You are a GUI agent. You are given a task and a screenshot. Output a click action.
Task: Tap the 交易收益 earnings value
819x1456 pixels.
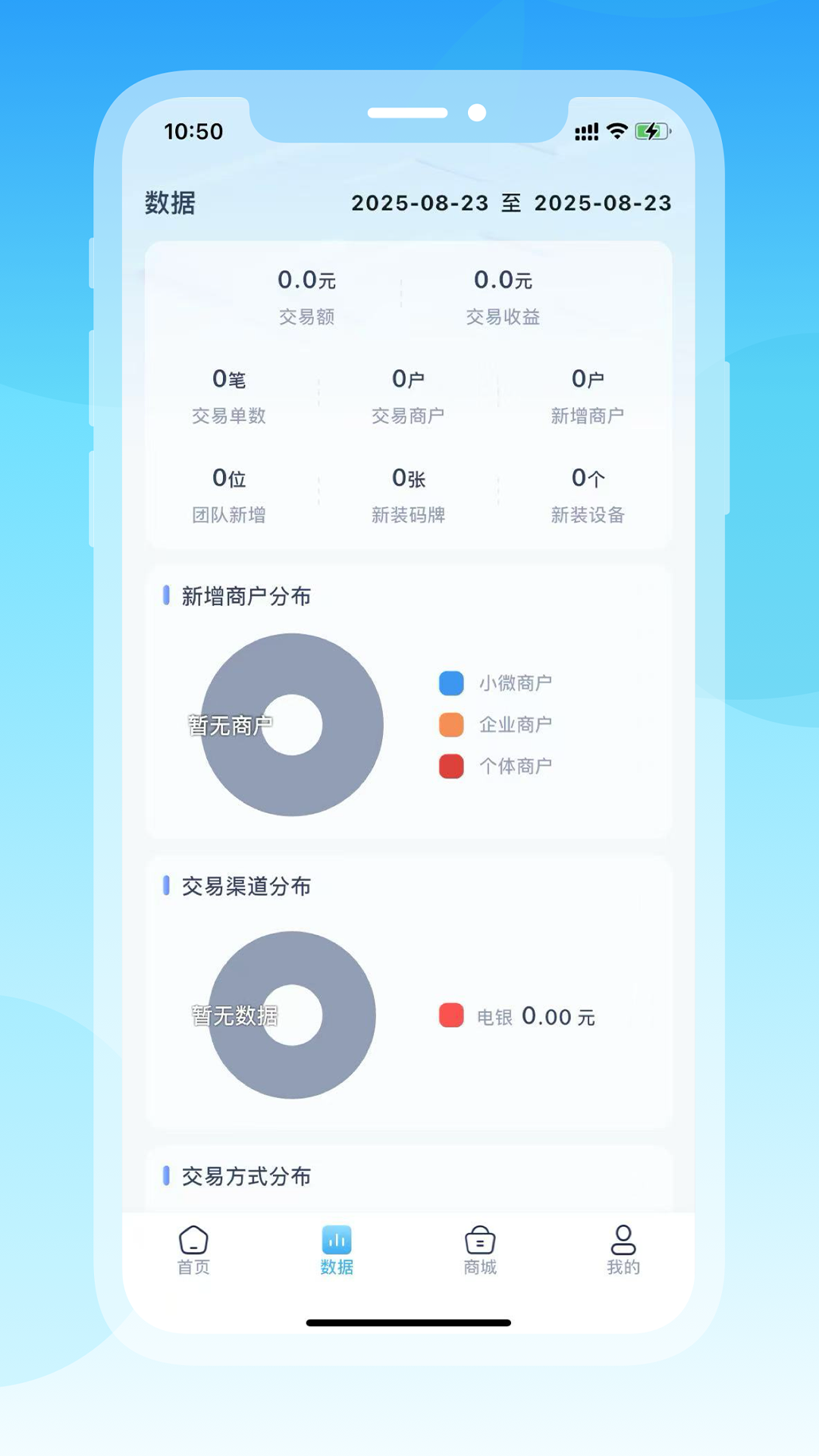pyautogui.click(x=503, y=280)
